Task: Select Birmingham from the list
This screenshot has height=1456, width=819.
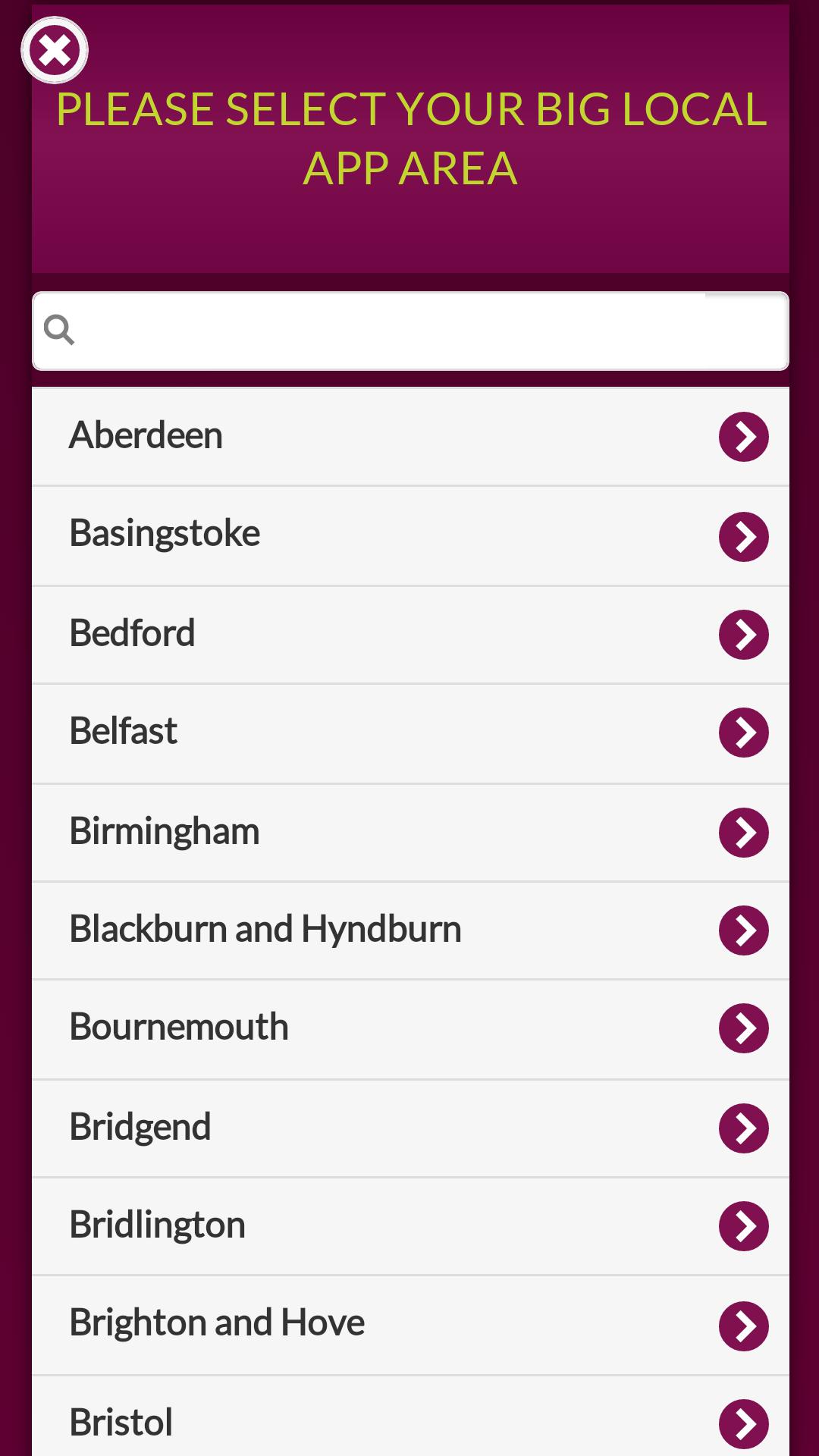Action: click(x=409, y=832)
